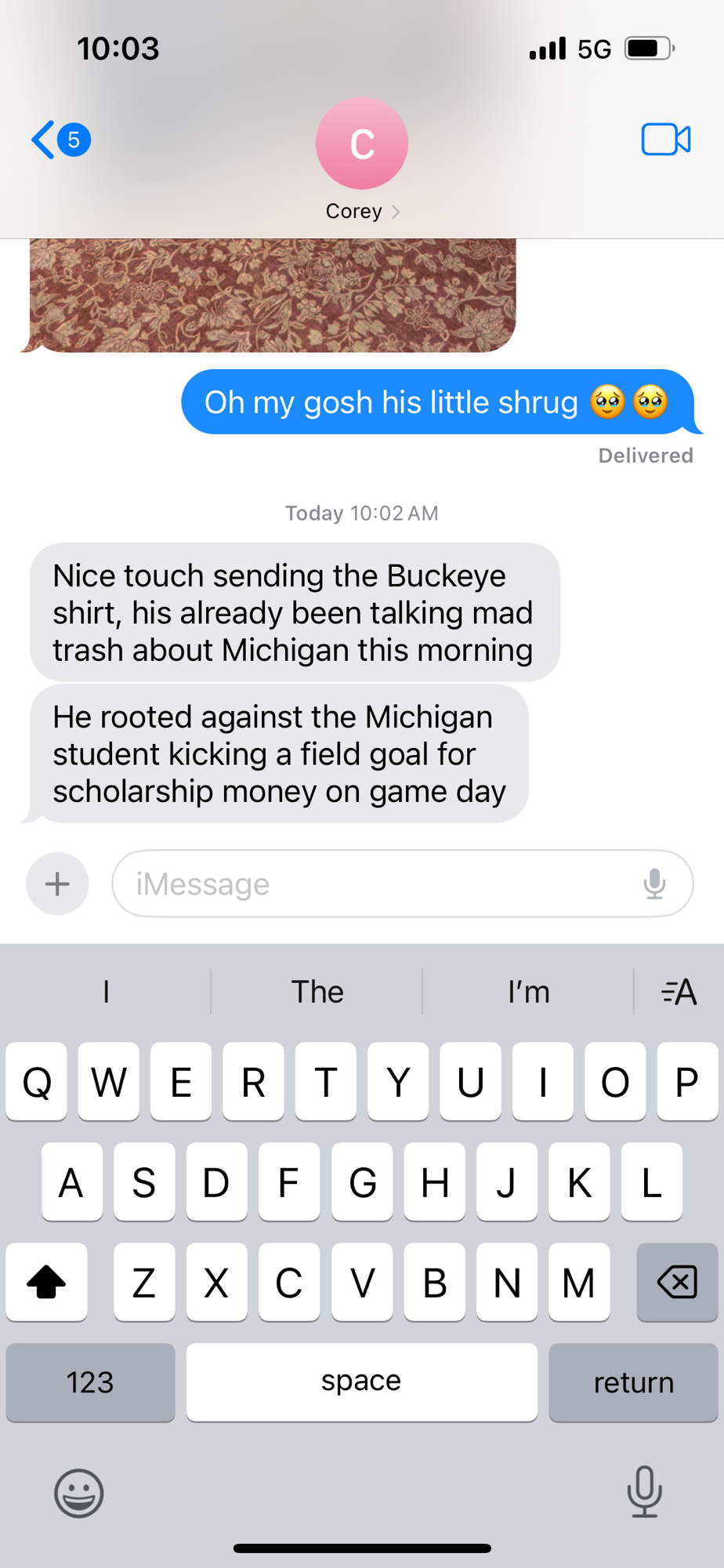Switch to the emoji keyboard
The height and width of the screenshot is (1568, 724).
pos(78,1493)
